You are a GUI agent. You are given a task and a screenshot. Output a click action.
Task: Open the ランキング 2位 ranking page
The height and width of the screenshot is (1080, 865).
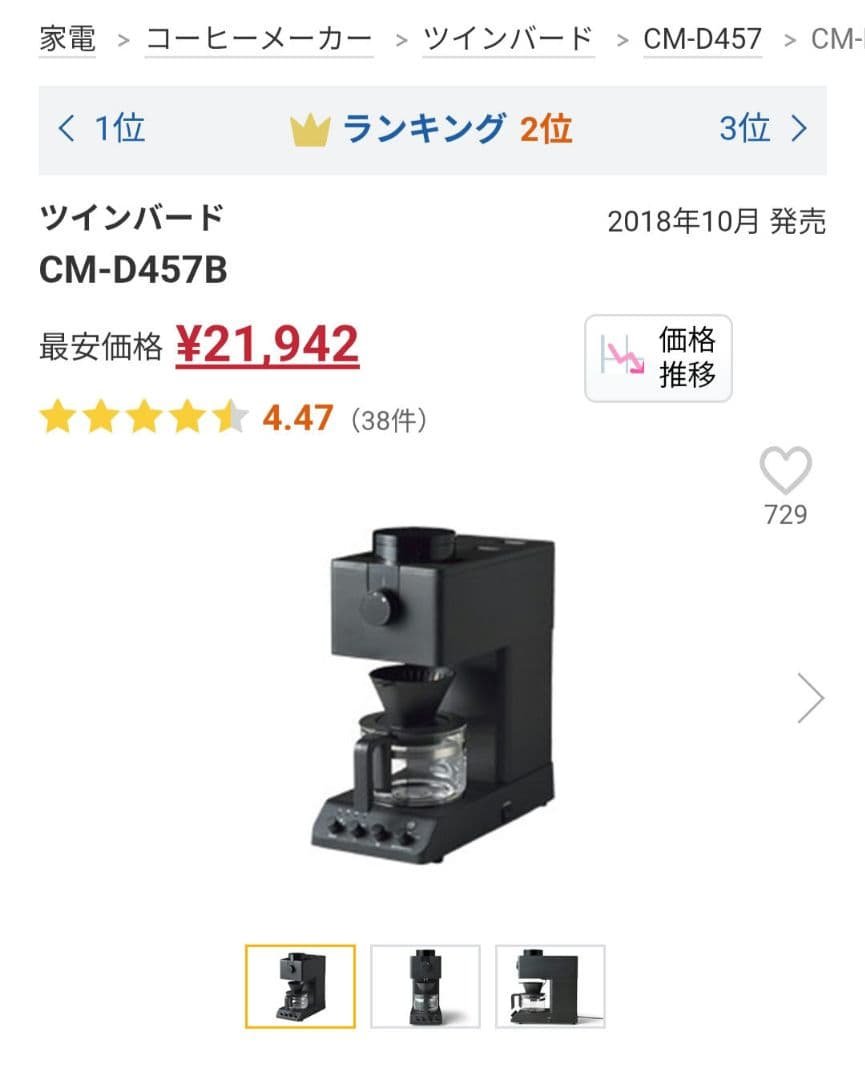point(432,129)
